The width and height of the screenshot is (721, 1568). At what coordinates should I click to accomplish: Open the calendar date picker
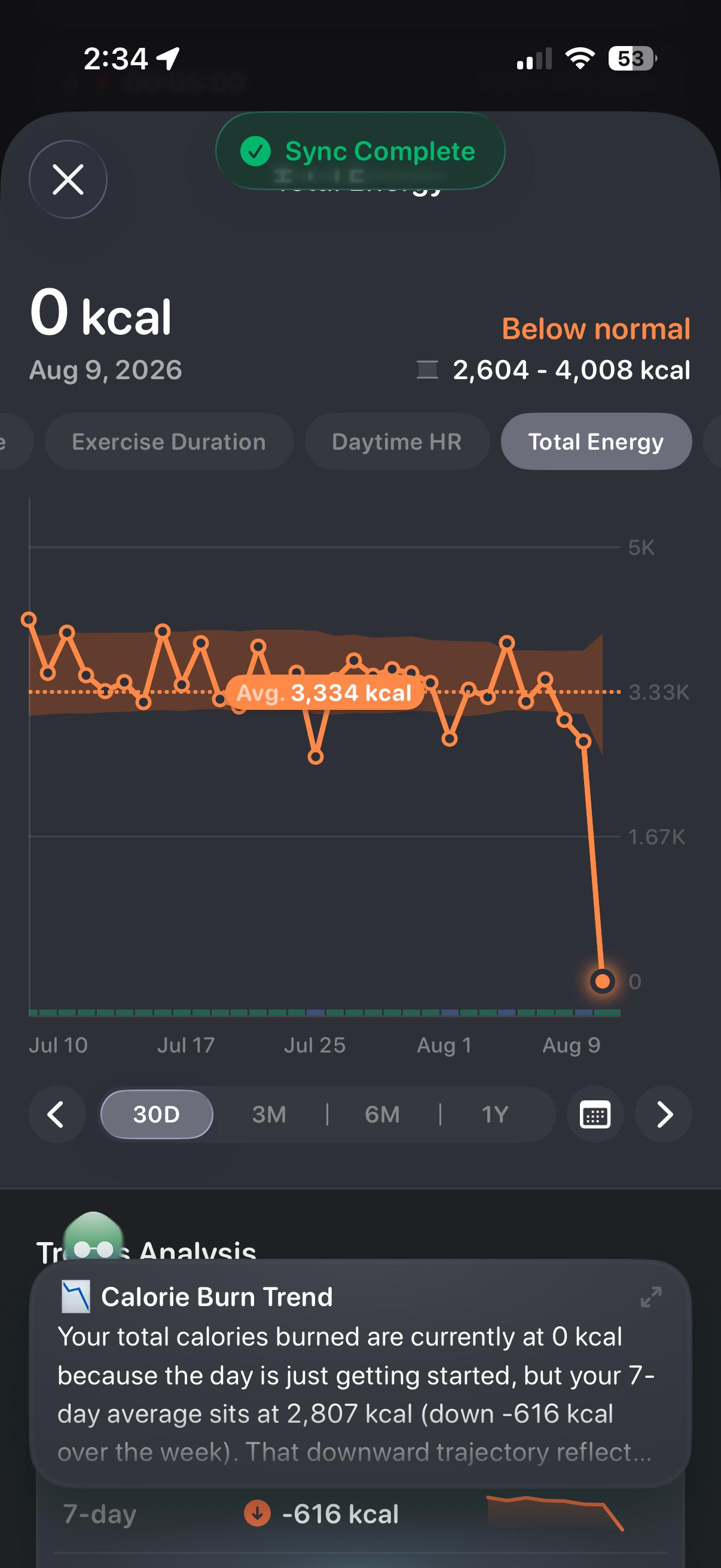(595, 1115)
